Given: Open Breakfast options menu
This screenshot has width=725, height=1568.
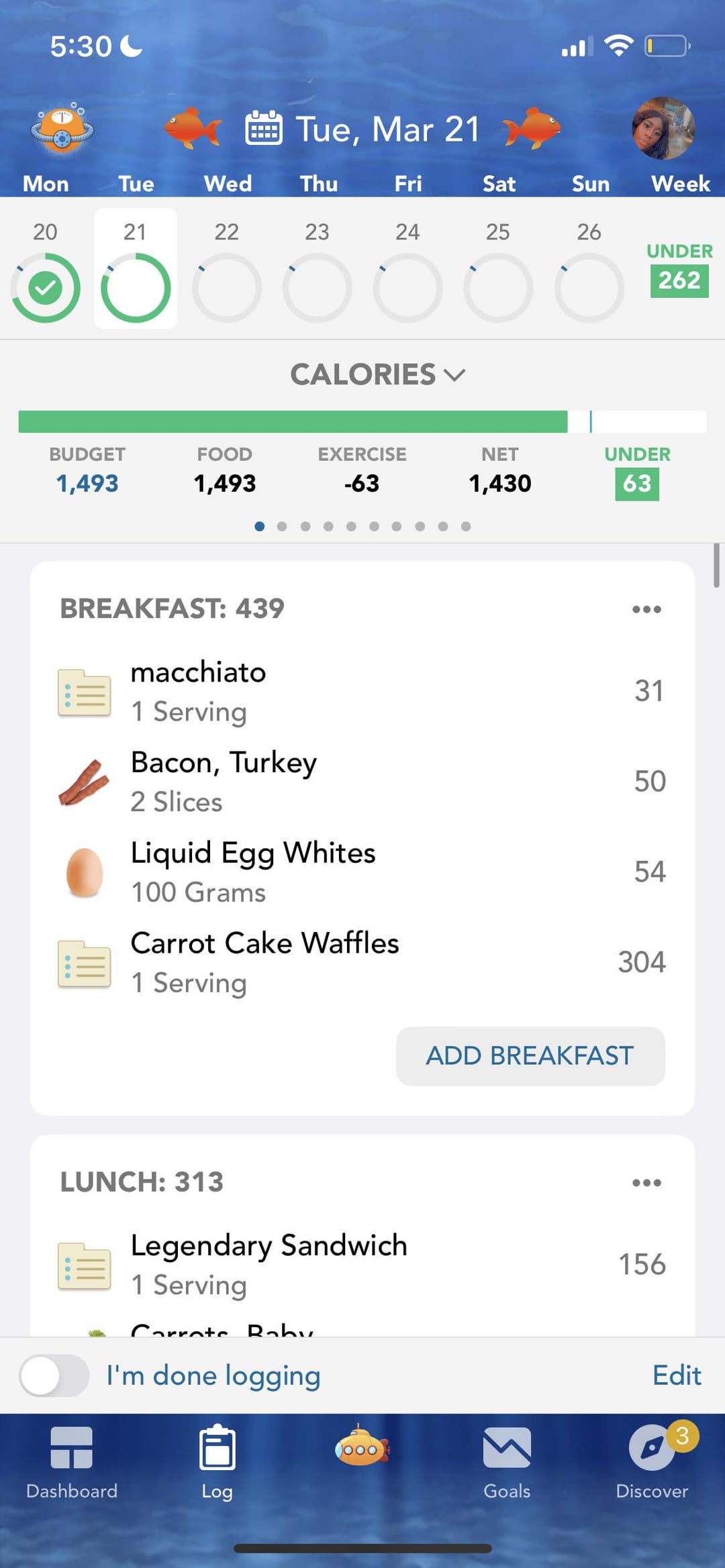Looking at the screenshot, I should coord(646,609).
